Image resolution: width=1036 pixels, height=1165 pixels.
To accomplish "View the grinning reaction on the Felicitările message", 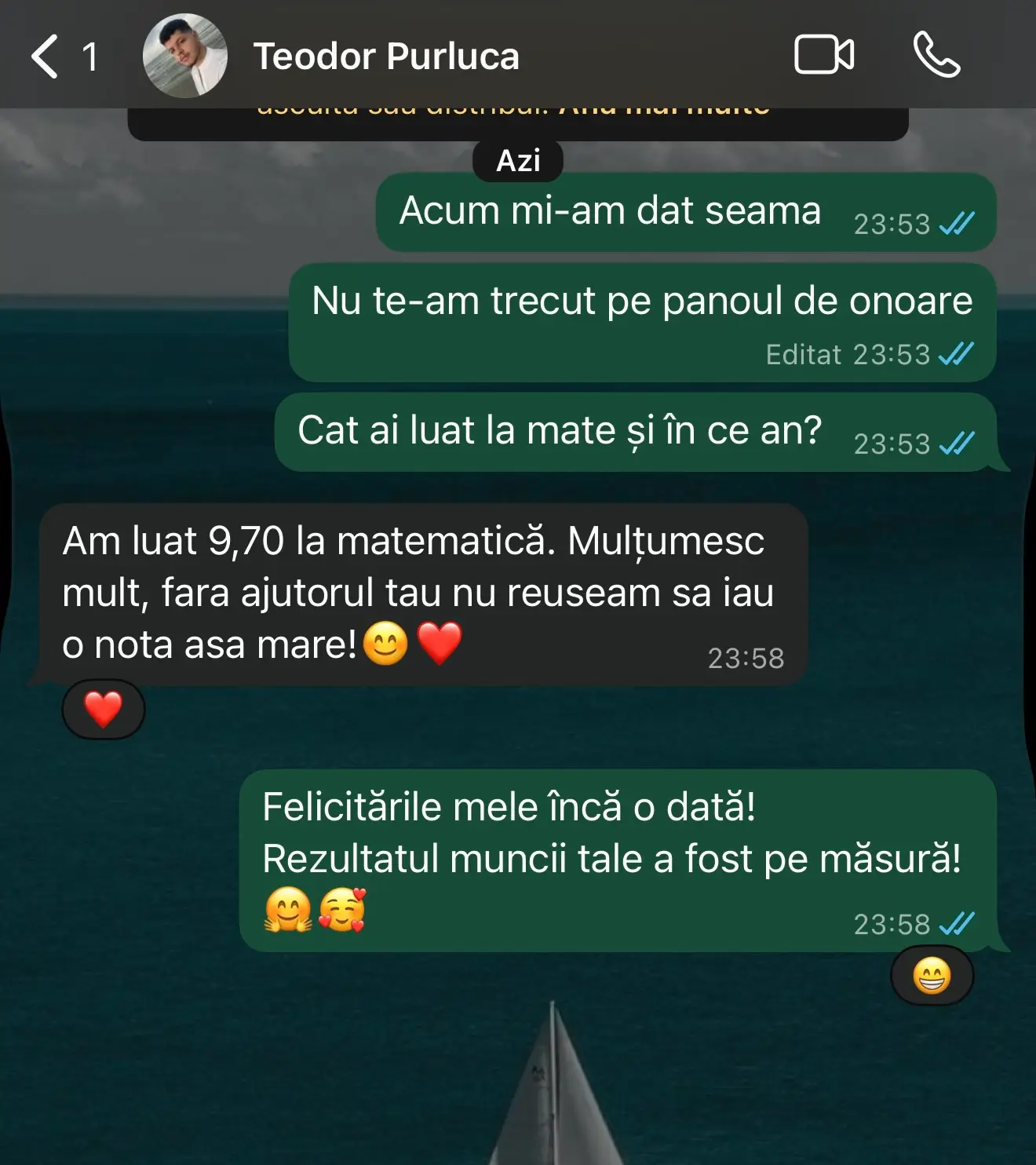I will coord(932,977).
